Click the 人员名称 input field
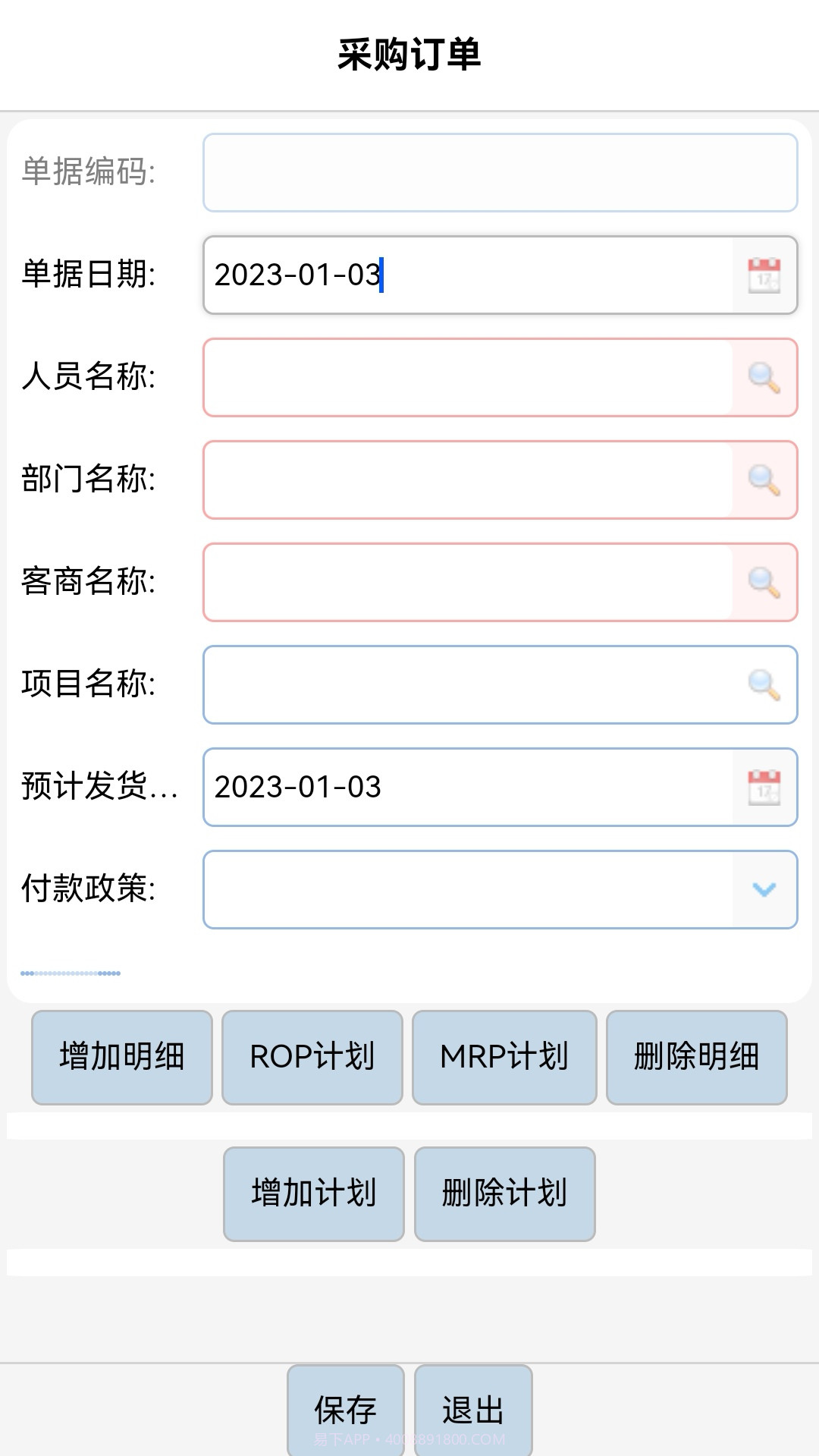The height and width of the screenshot is (1456, 819). [x=455, y=379]
